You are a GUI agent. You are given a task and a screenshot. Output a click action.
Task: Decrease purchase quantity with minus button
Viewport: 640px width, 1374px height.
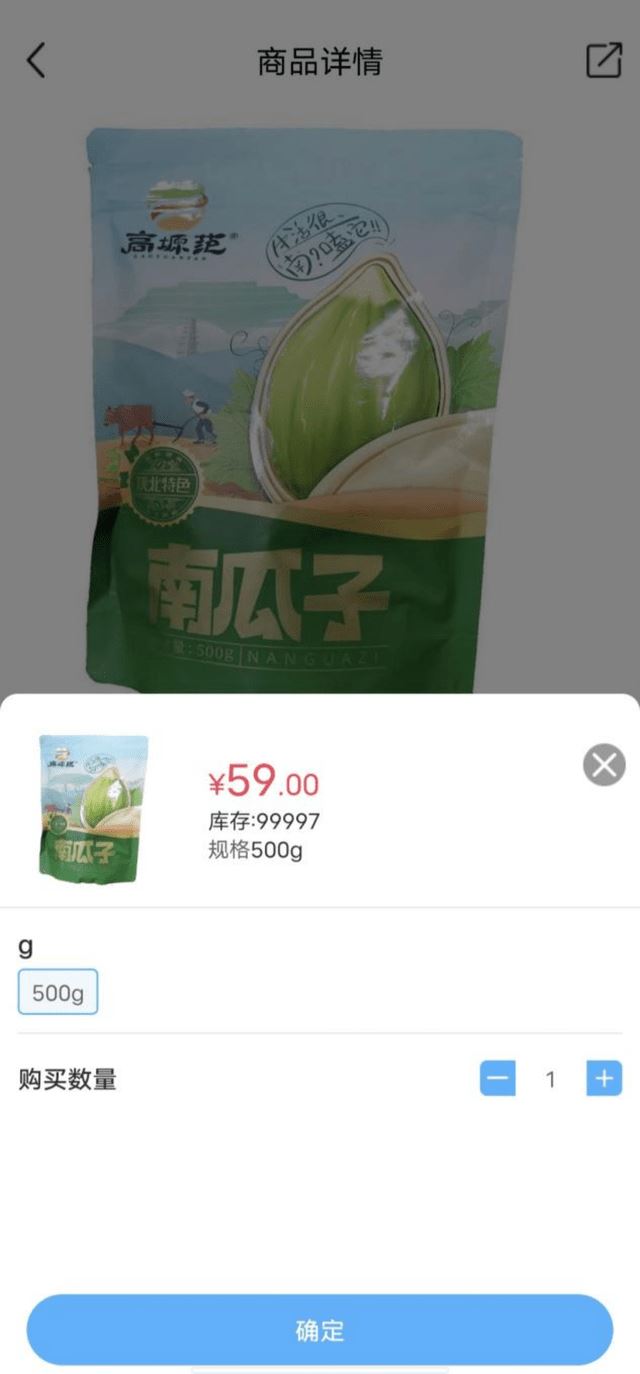(x=498, y=1079)
